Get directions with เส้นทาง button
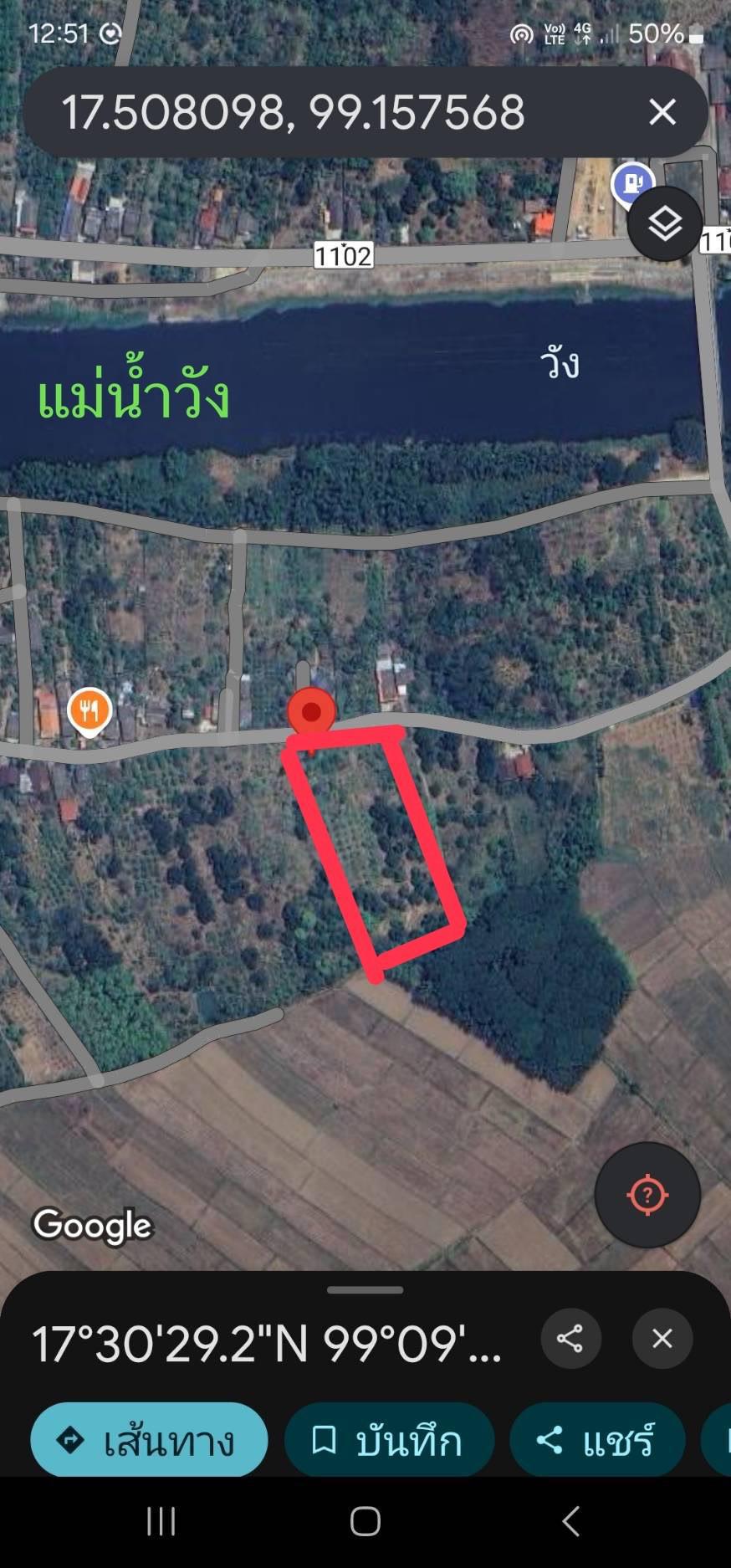Viewport: 731px width, 1568px height. (x=149, y=1440)
